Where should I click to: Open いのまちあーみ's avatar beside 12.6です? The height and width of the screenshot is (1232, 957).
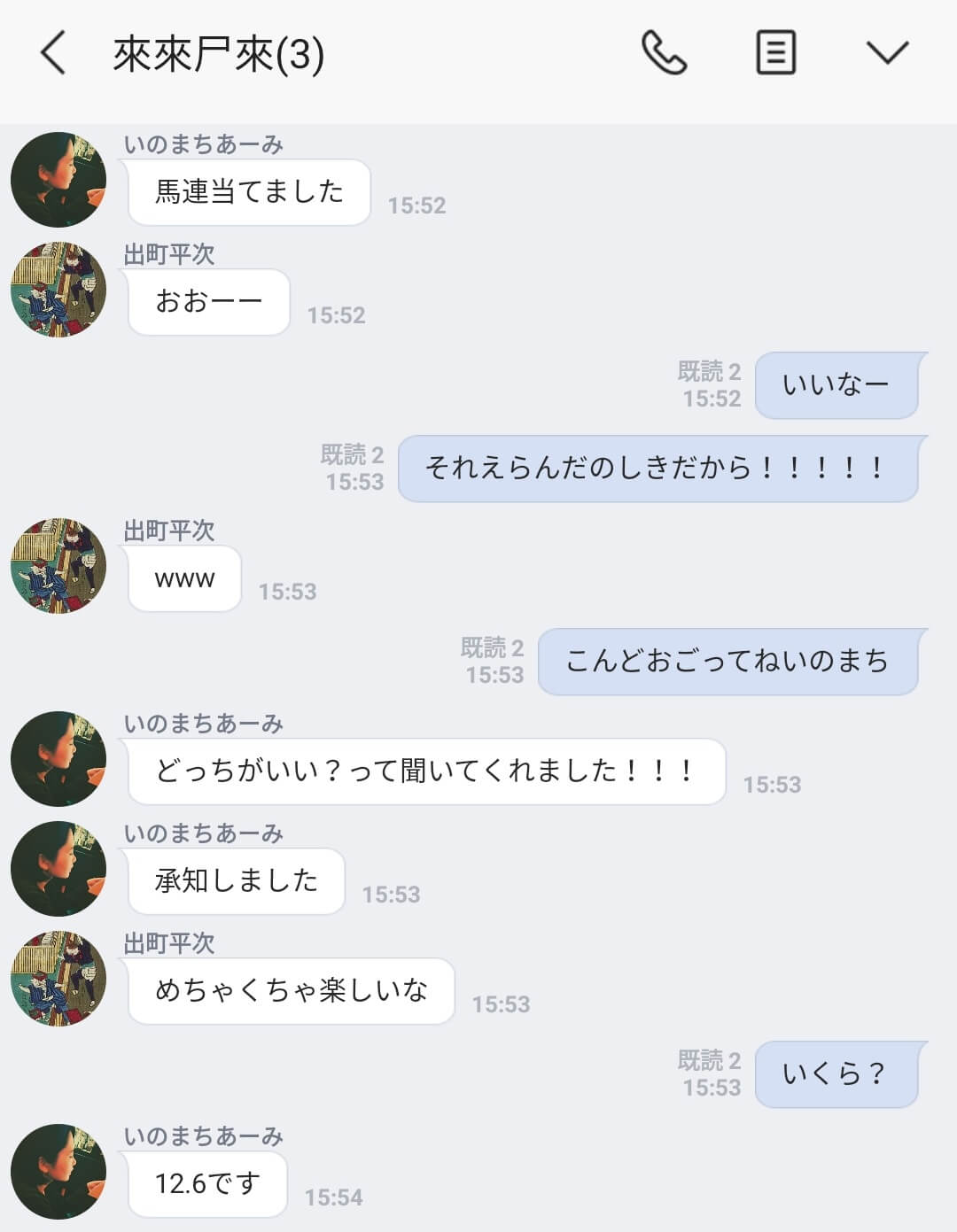tap(58, 1172)
